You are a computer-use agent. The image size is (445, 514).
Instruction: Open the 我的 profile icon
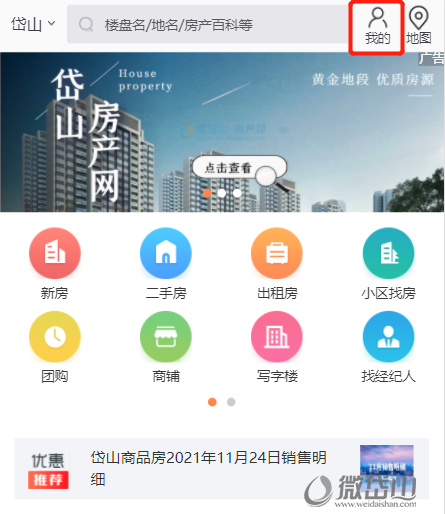click(x=377, y=27)
